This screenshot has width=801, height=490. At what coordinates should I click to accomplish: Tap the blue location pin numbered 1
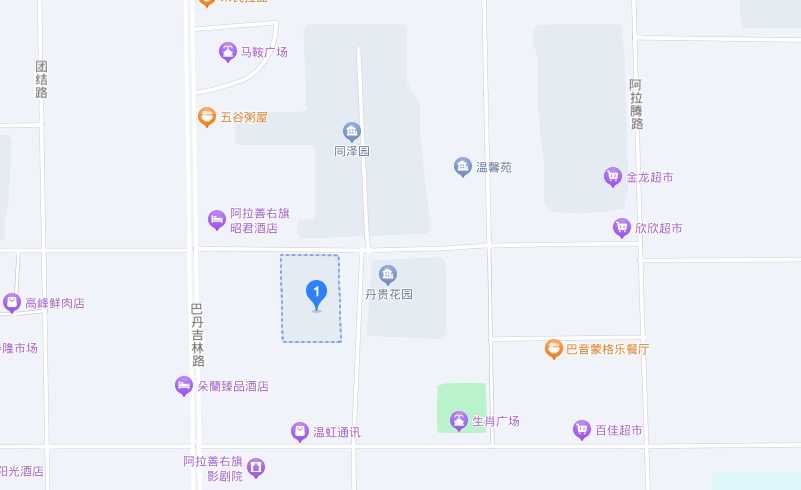(x=316, y=294)
